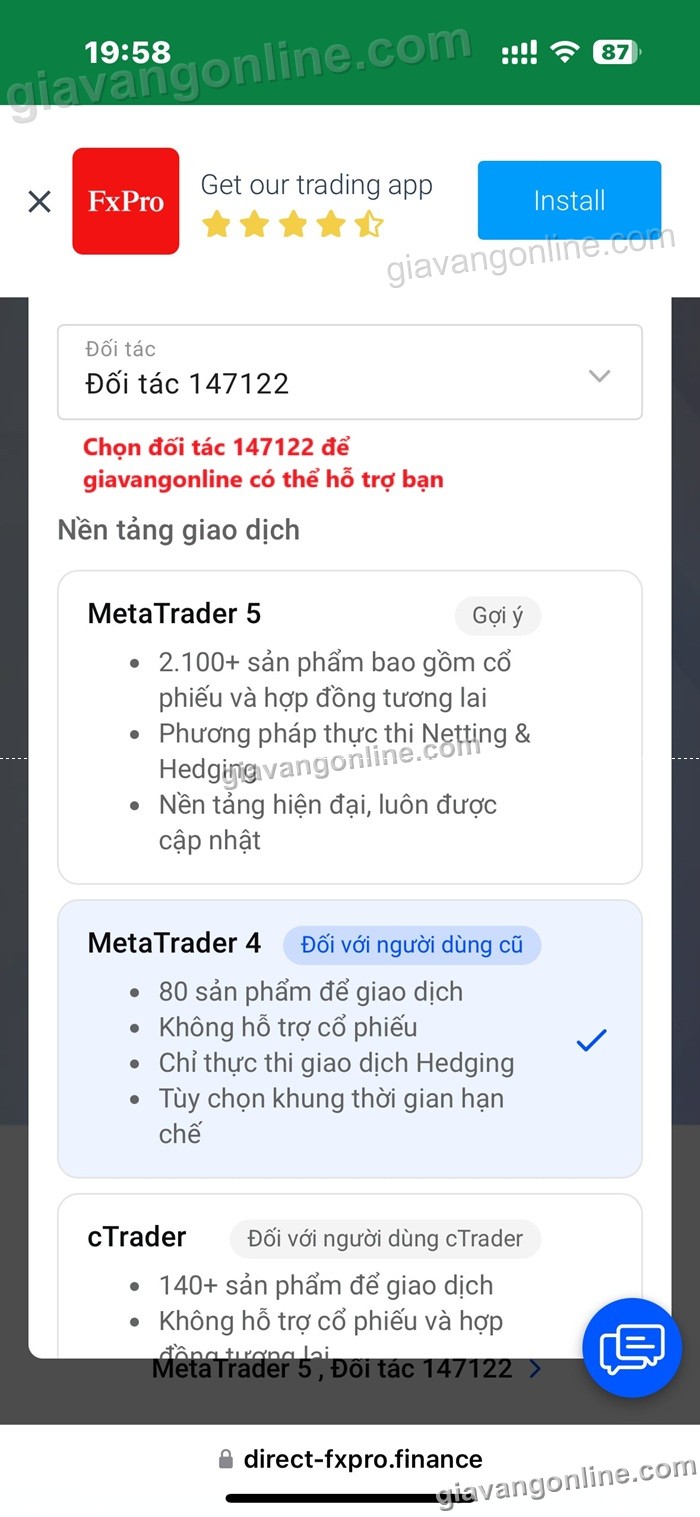Dismiss the FxPro app install banner

coord(39,202)
